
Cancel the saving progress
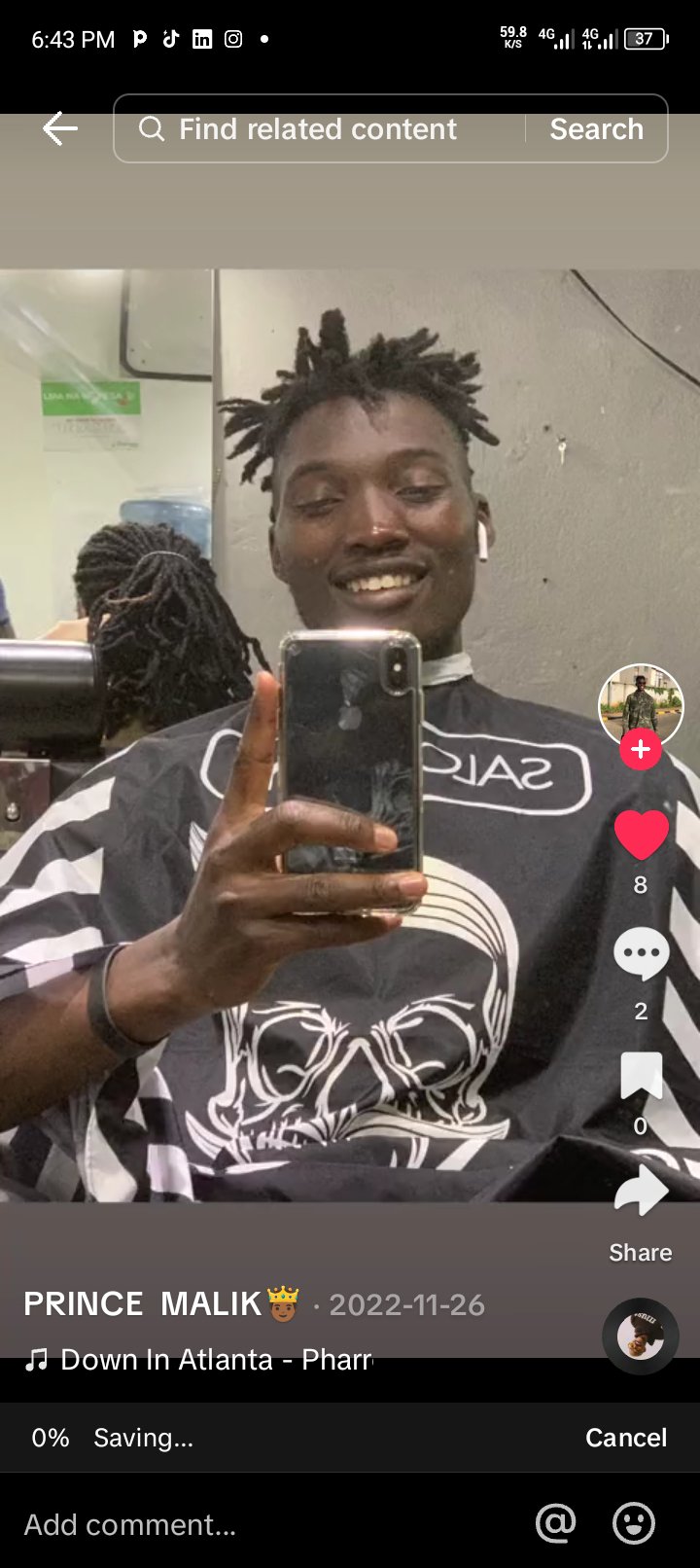point(625,1438)
